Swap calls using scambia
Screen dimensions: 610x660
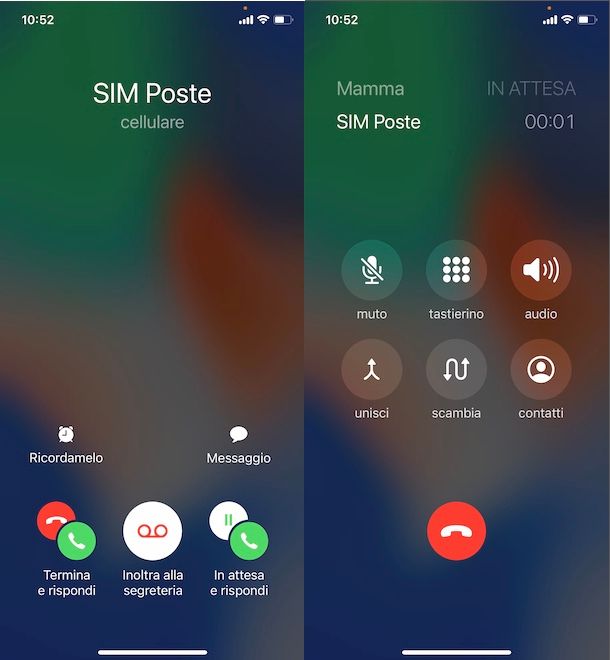point(457,370)
